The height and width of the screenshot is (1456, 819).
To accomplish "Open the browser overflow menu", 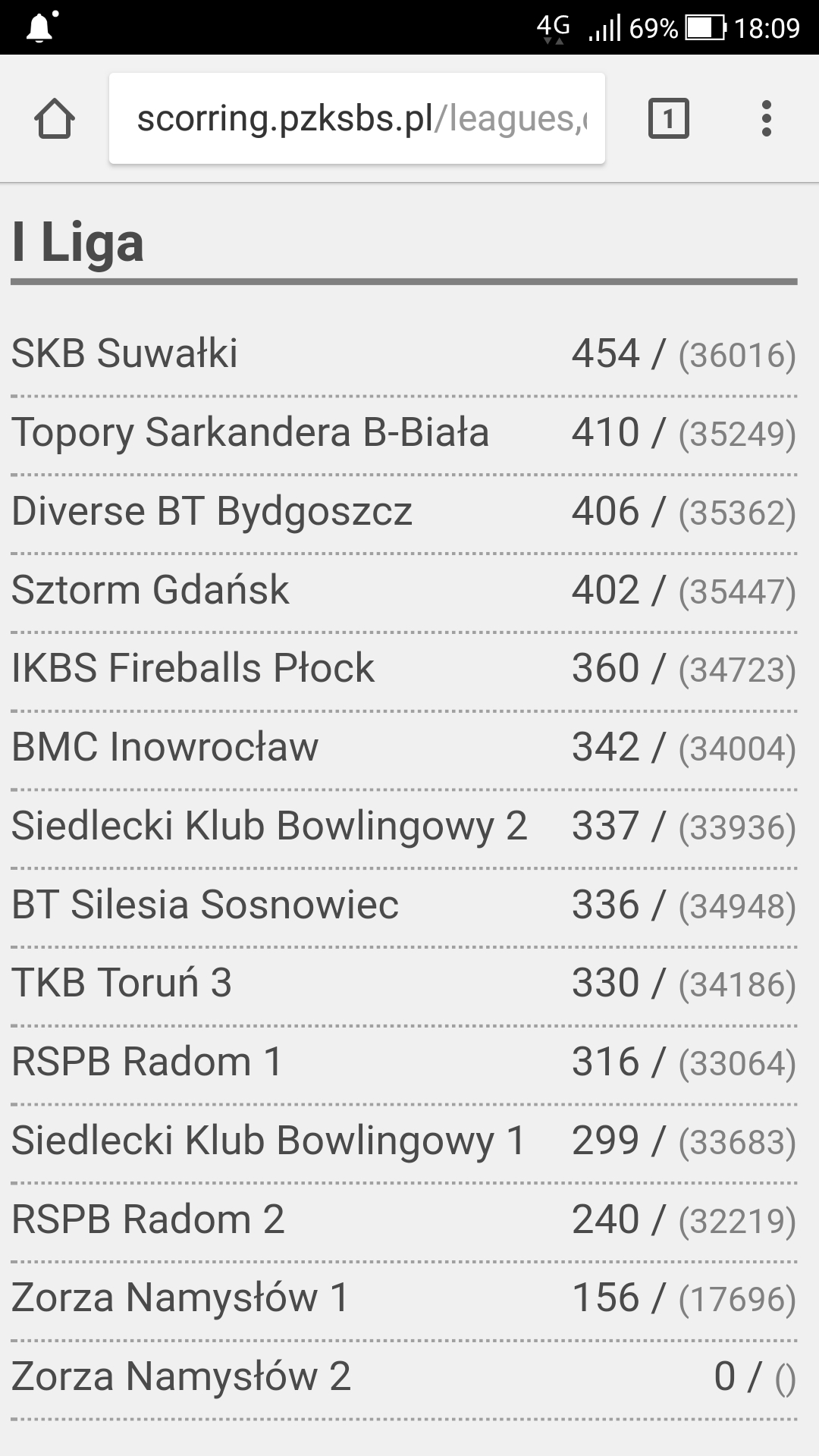I will click(766, 119).
